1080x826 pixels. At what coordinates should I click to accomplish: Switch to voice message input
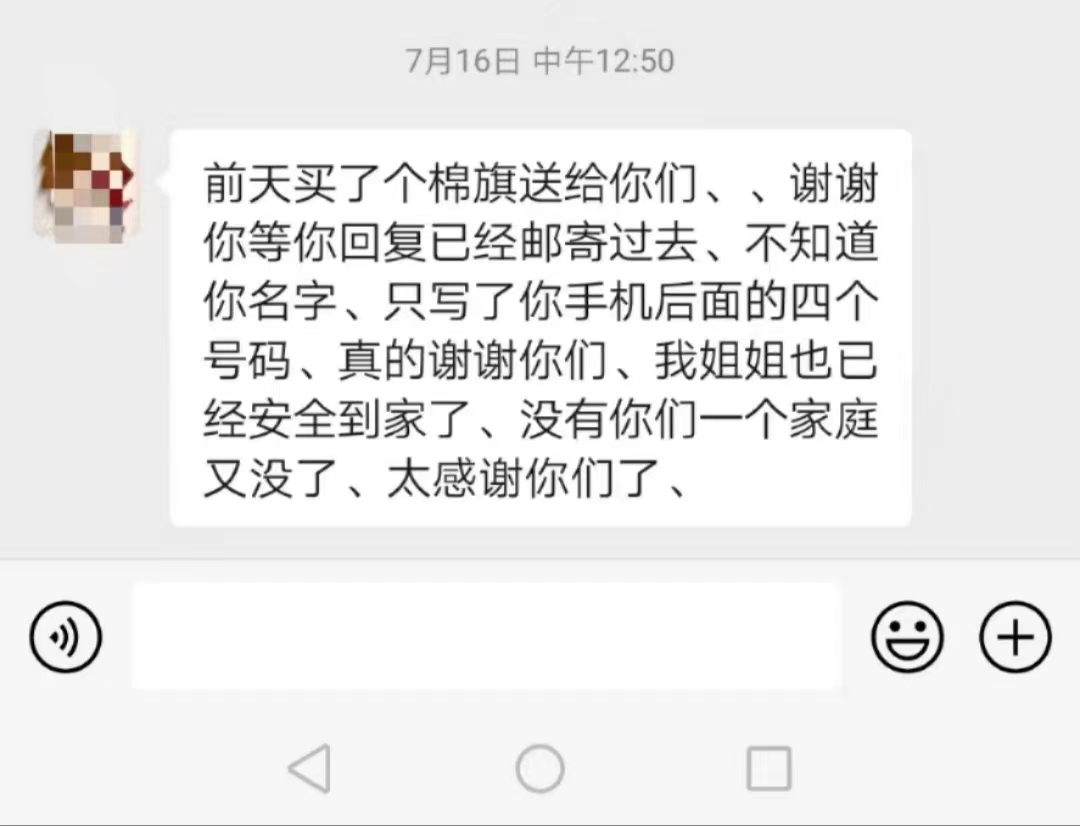[66, 636]
